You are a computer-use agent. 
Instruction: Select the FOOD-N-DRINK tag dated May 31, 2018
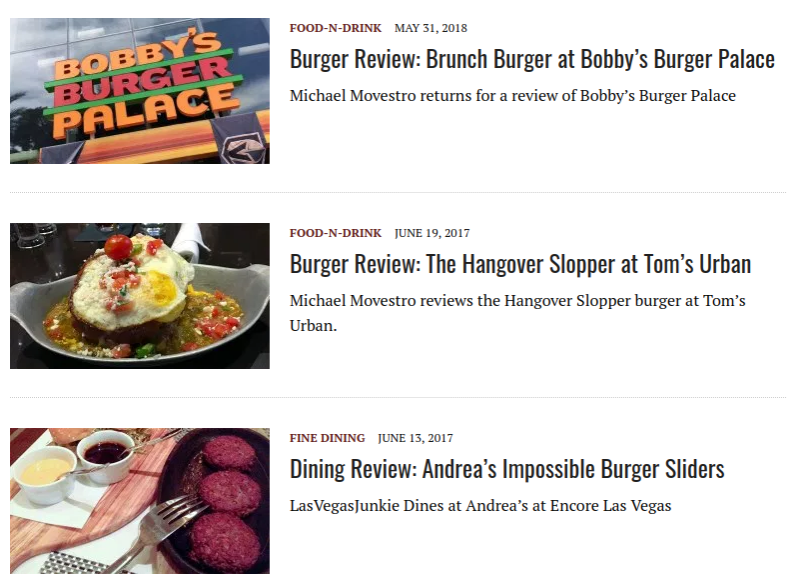tap(335, 28)
